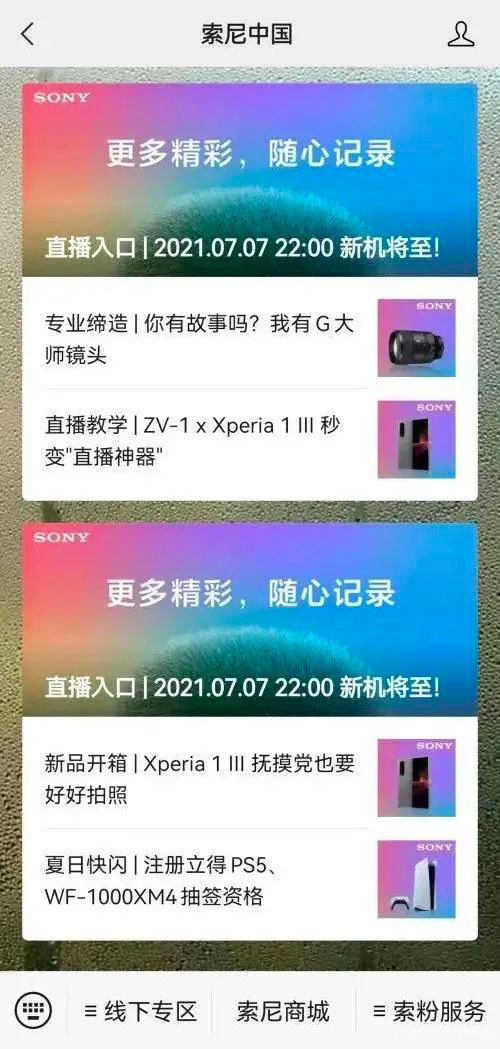Switch to keyboard input mode
The image size is (500, 1049).
coord(33,1010)
